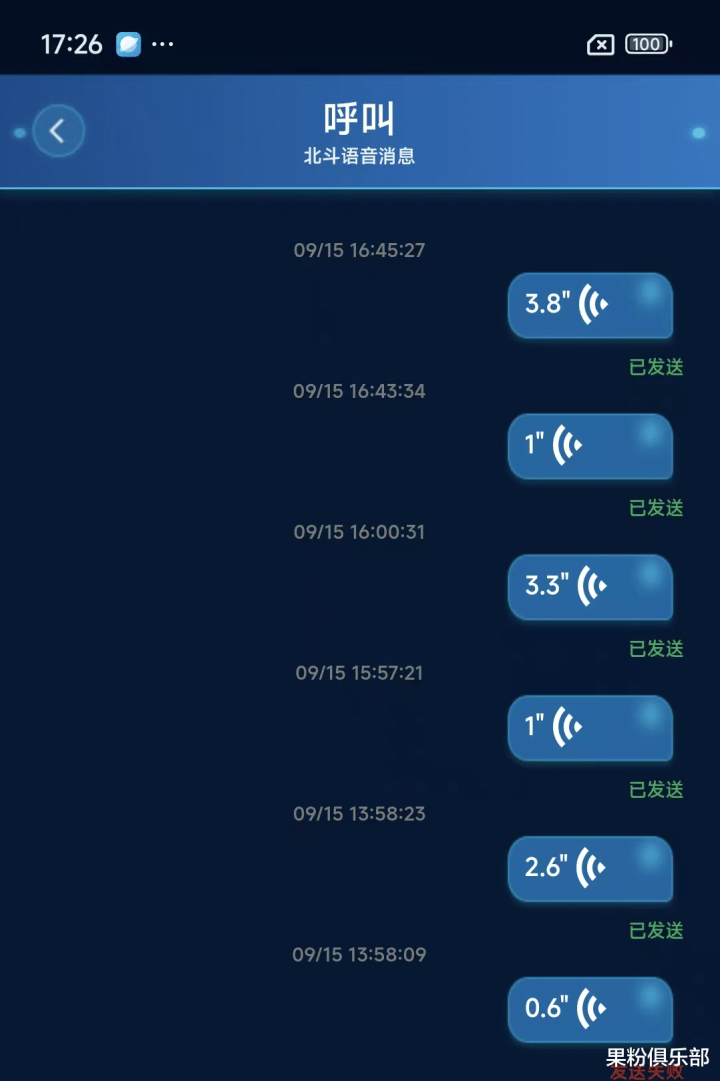The height and width of the screenshot is (1081, 720).
Task: Play the 3.3" voice message
Action: (x=590, y=587)
